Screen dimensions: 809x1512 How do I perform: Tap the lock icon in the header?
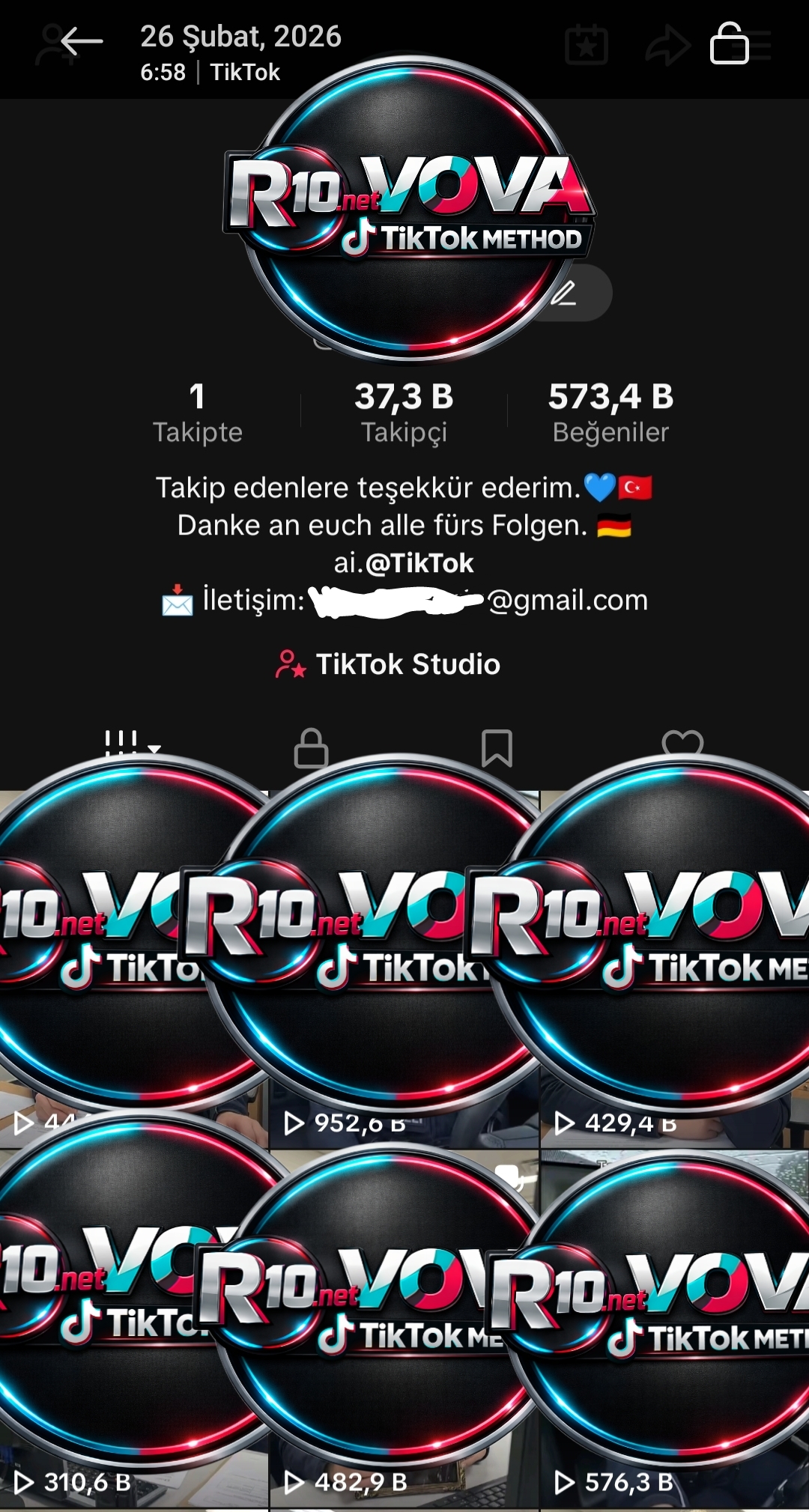(x=729, y=43)
